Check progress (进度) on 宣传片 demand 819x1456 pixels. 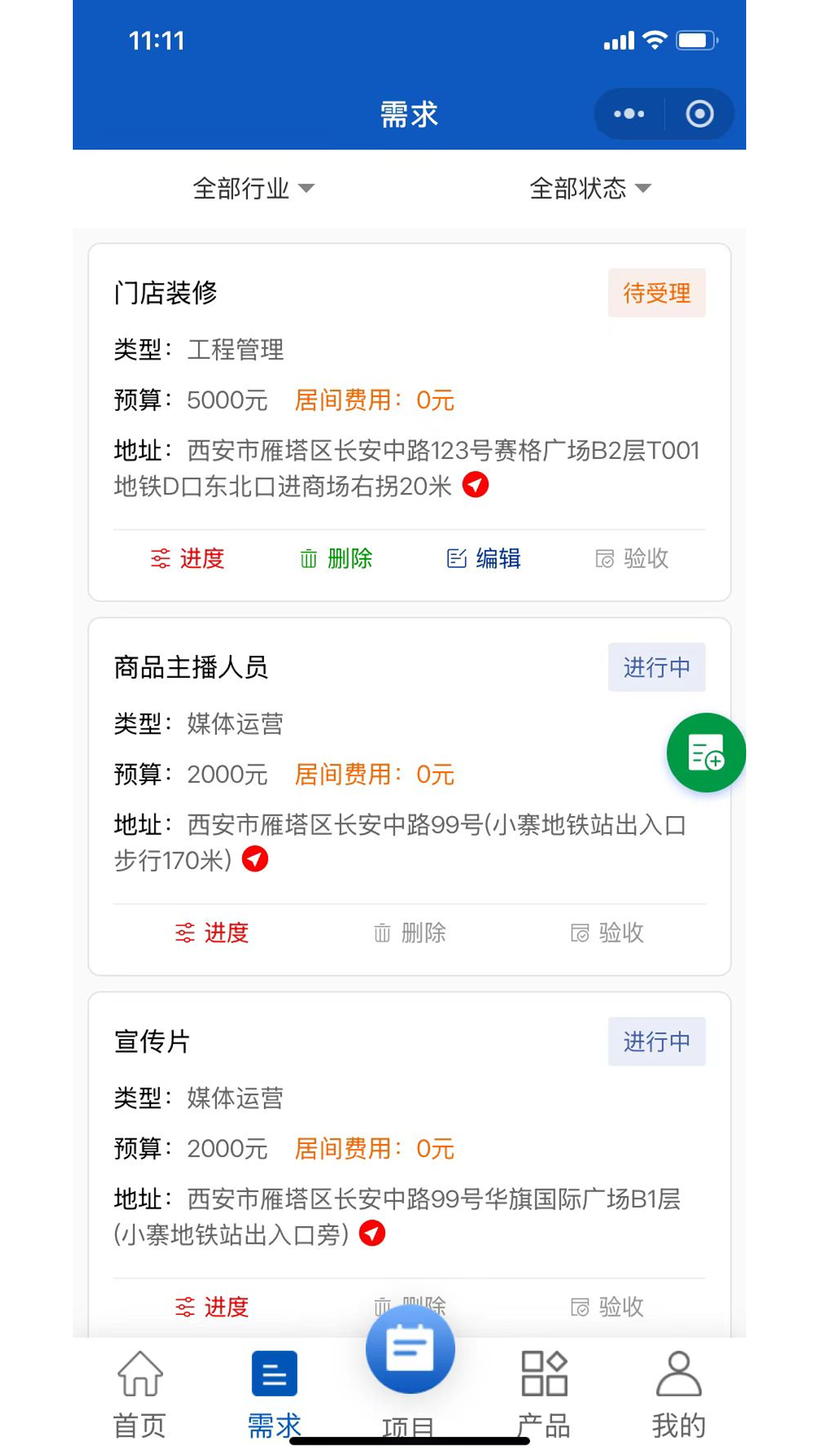tap(211, 1307)
